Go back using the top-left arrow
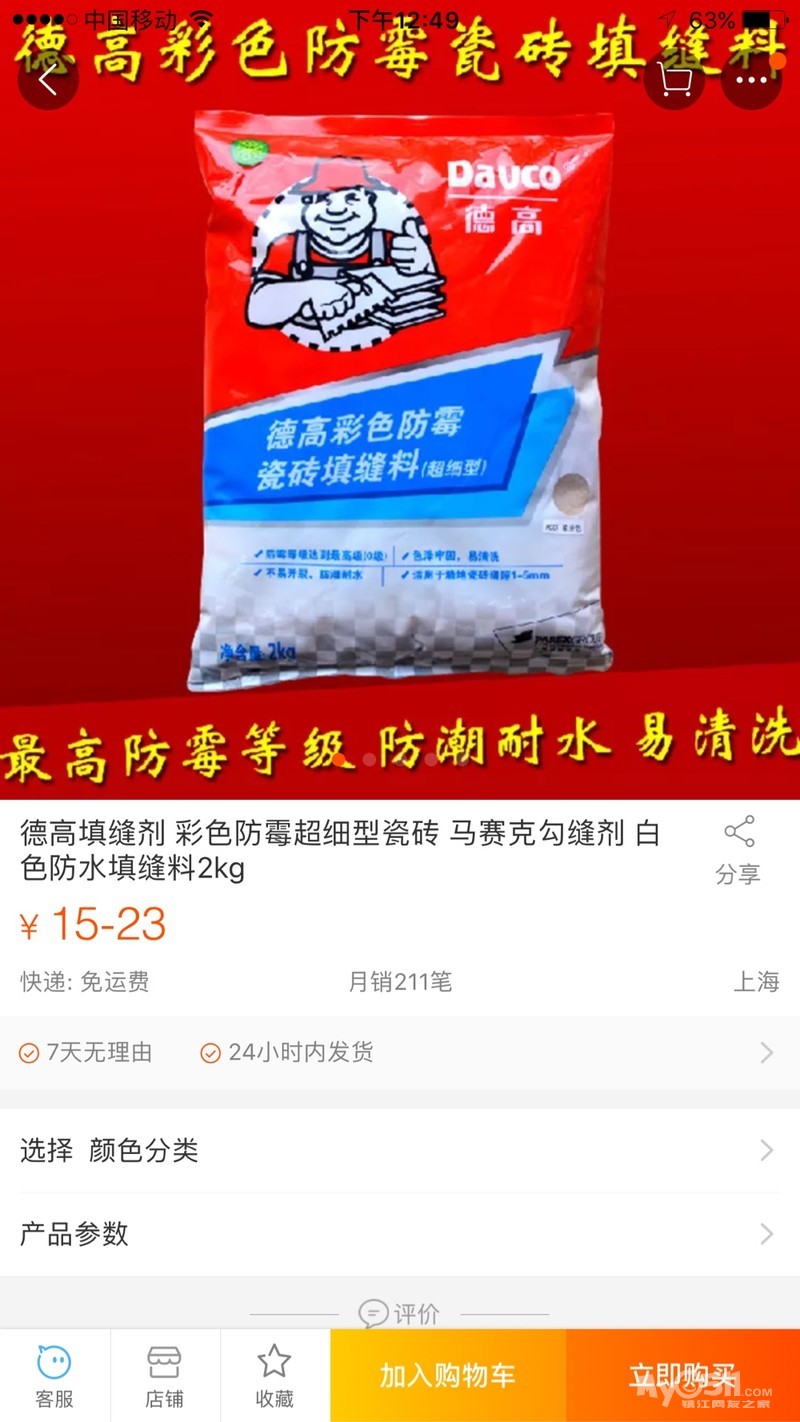800x1422 pixels. 48,78
